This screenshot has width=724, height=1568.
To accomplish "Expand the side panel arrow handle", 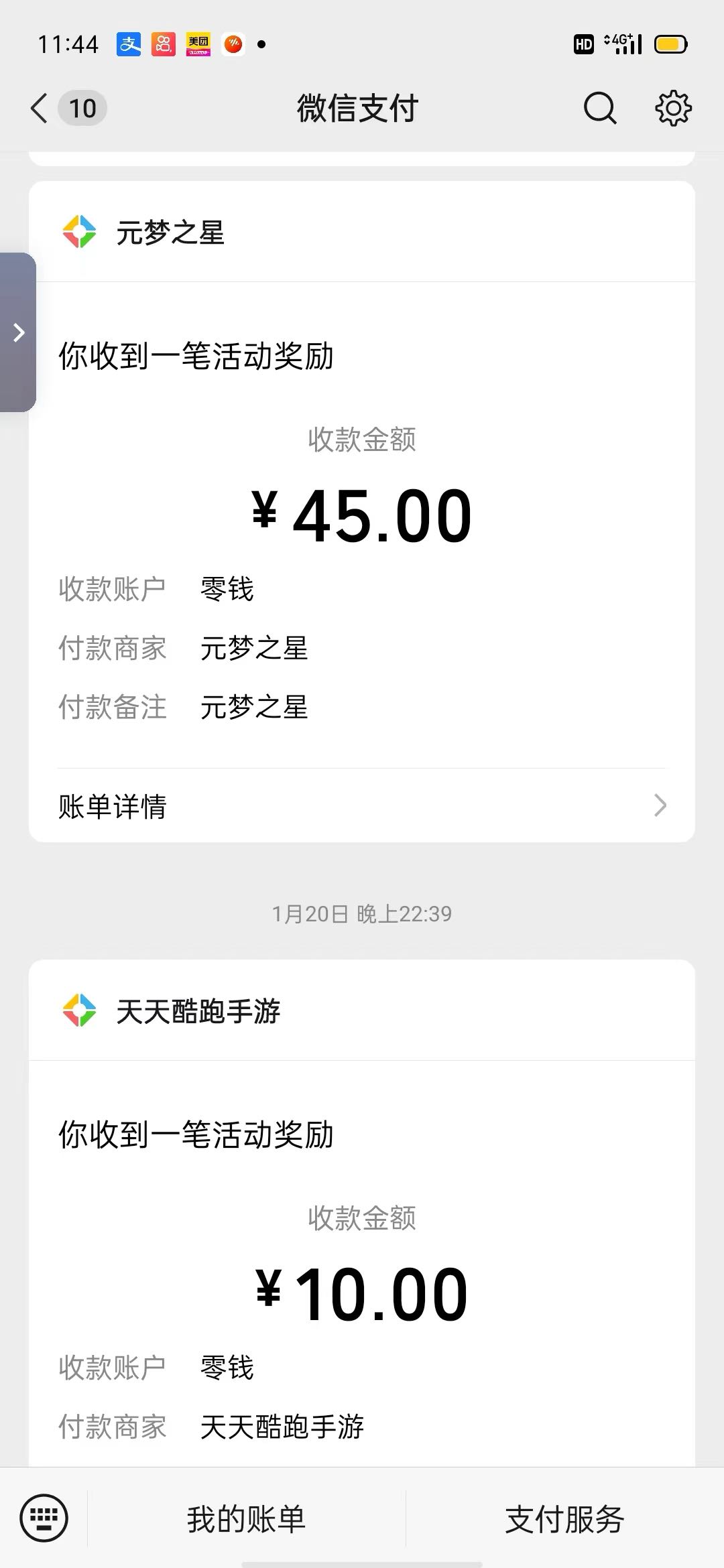I will click(x=18, y=332).
